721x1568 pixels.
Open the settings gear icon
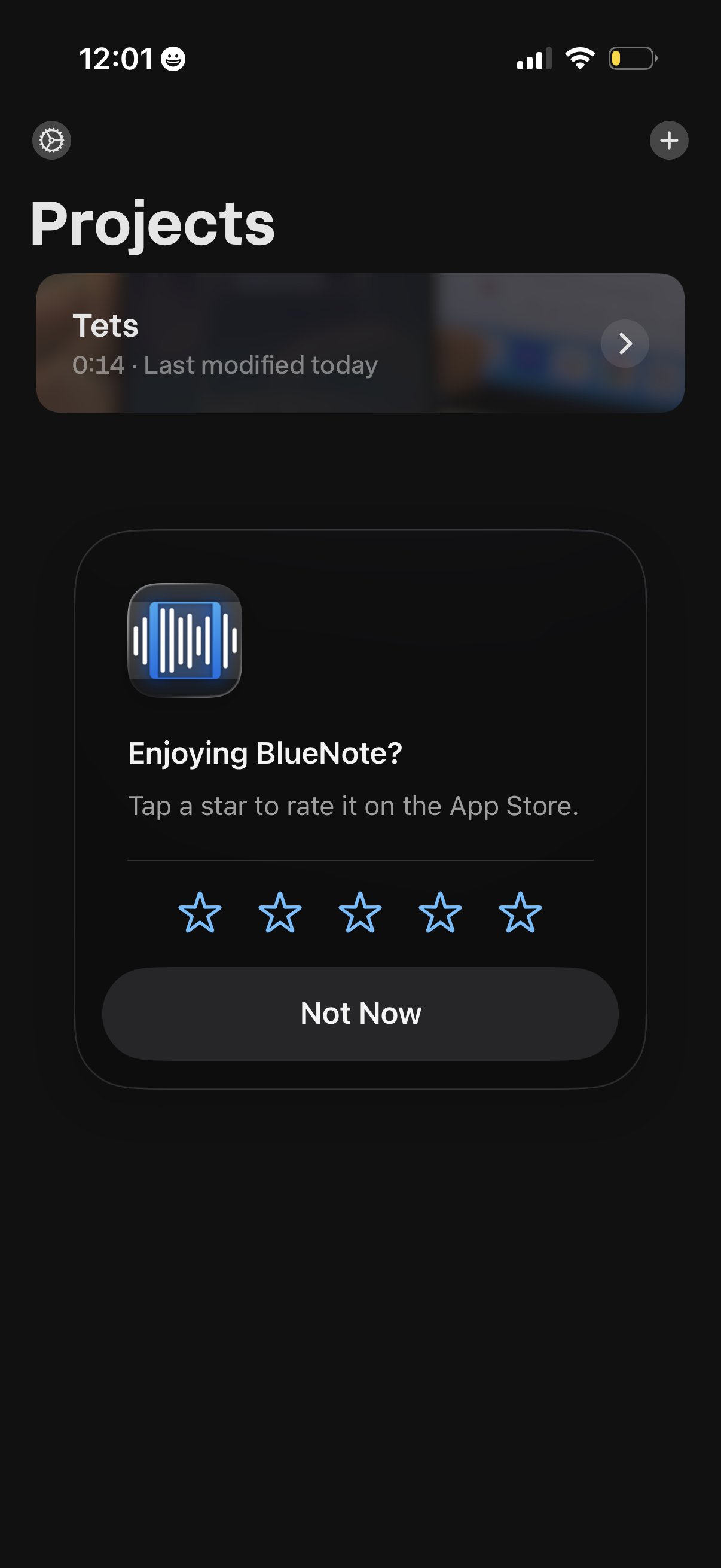(52, 140)
